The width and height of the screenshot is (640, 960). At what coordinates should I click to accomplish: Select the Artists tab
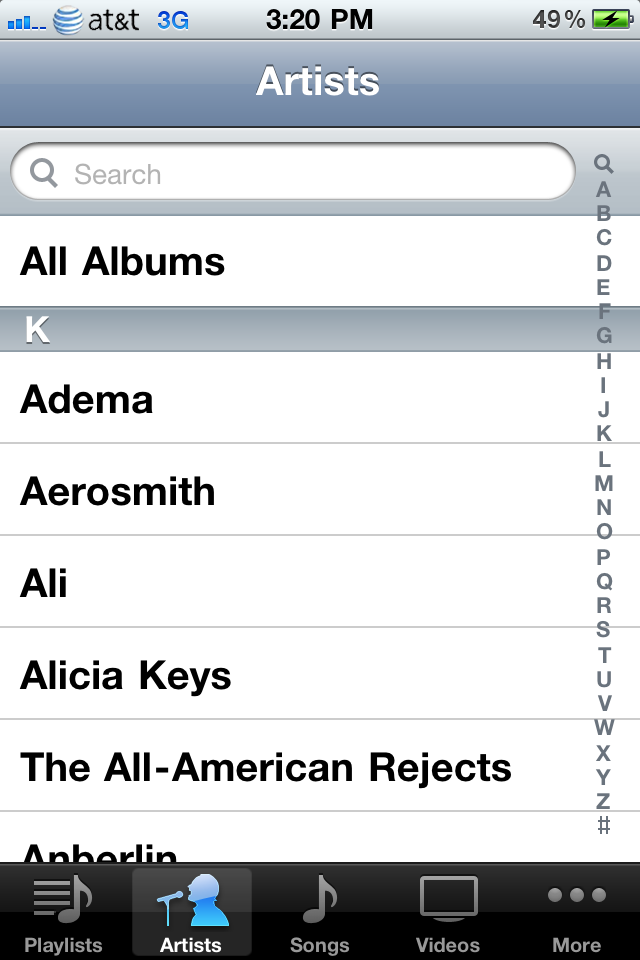coord(191,912)
